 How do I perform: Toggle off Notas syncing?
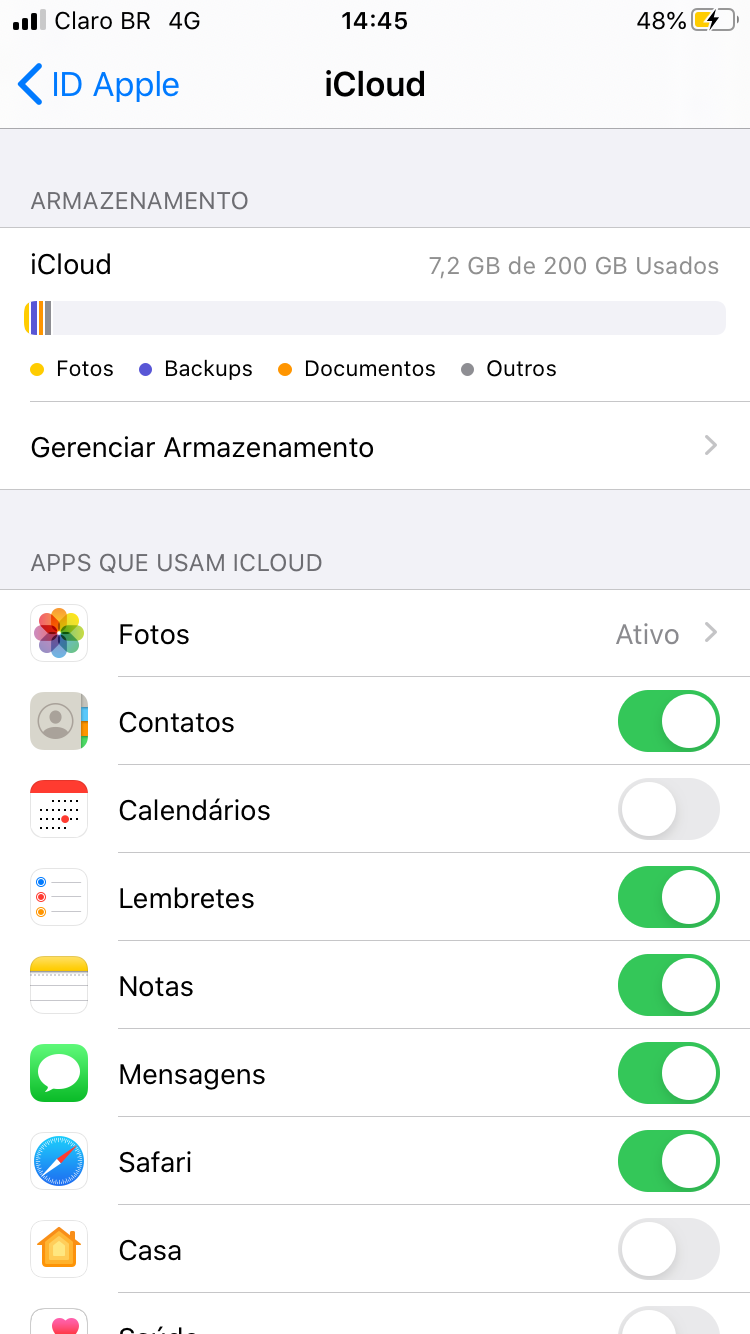click(668, 986)
